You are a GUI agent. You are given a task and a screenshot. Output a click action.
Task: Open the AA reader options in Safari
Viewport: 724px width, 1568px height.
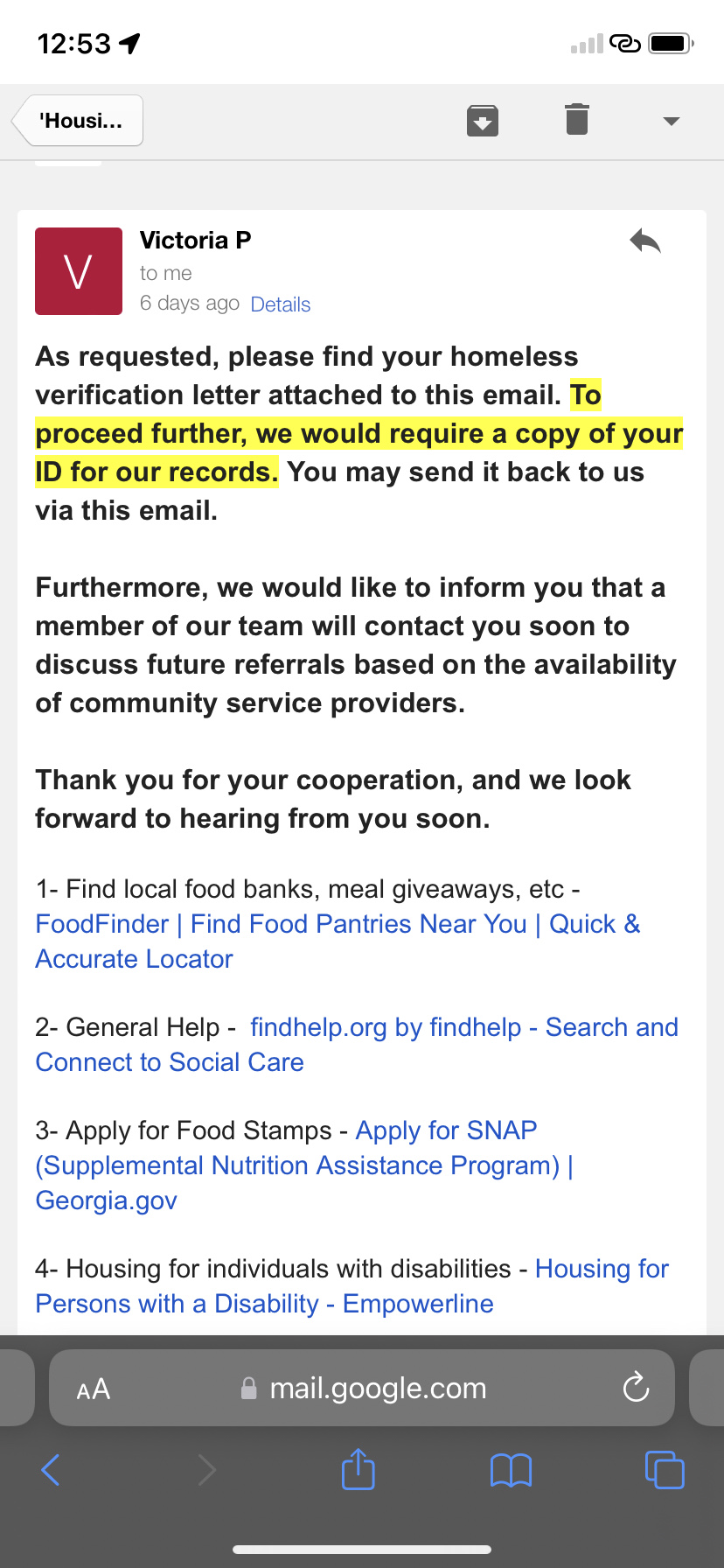click(94, 1389)
